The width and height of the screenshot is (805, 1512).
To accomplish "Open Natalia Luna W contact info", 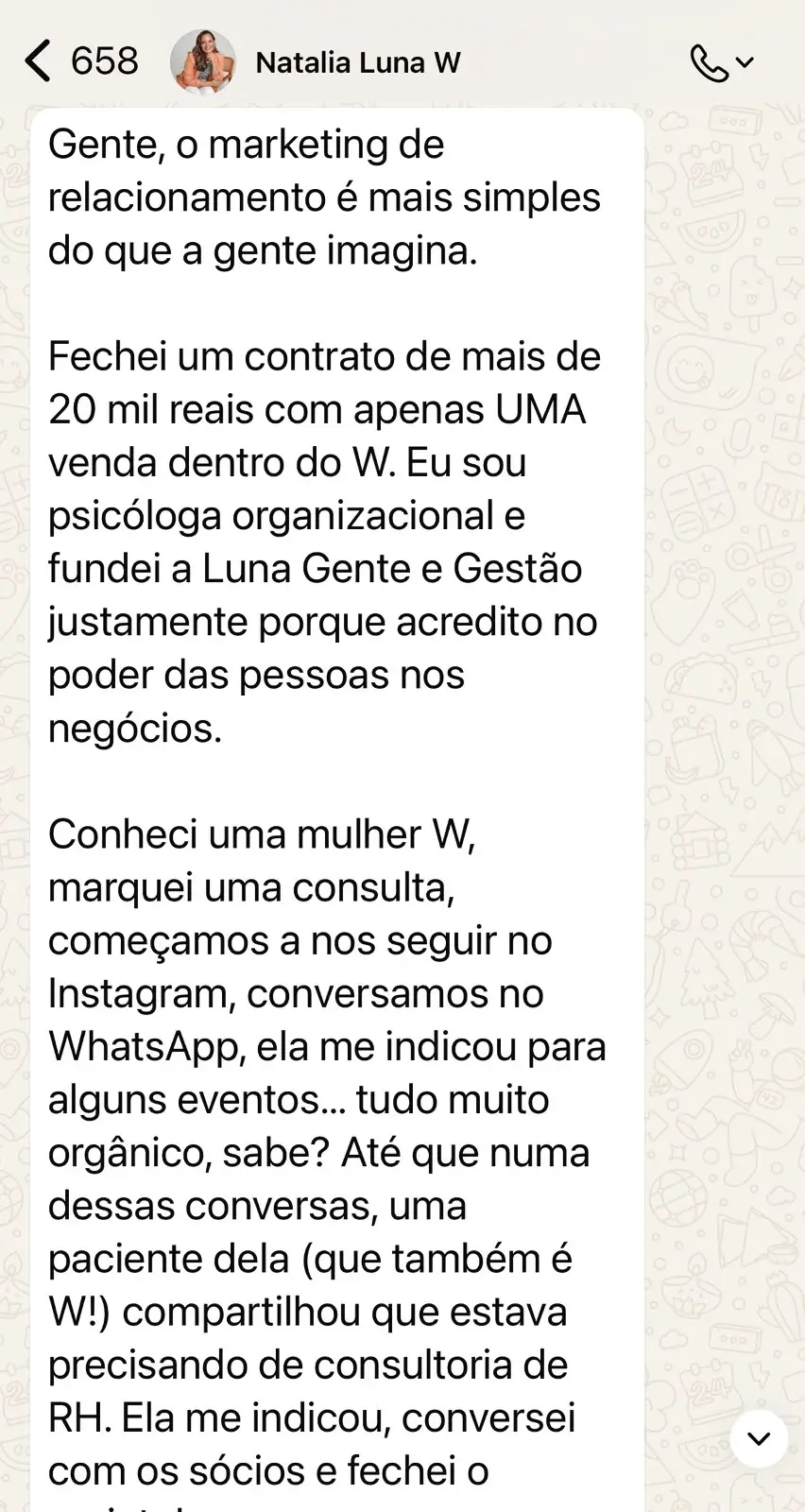I will [x=358, y=63].
